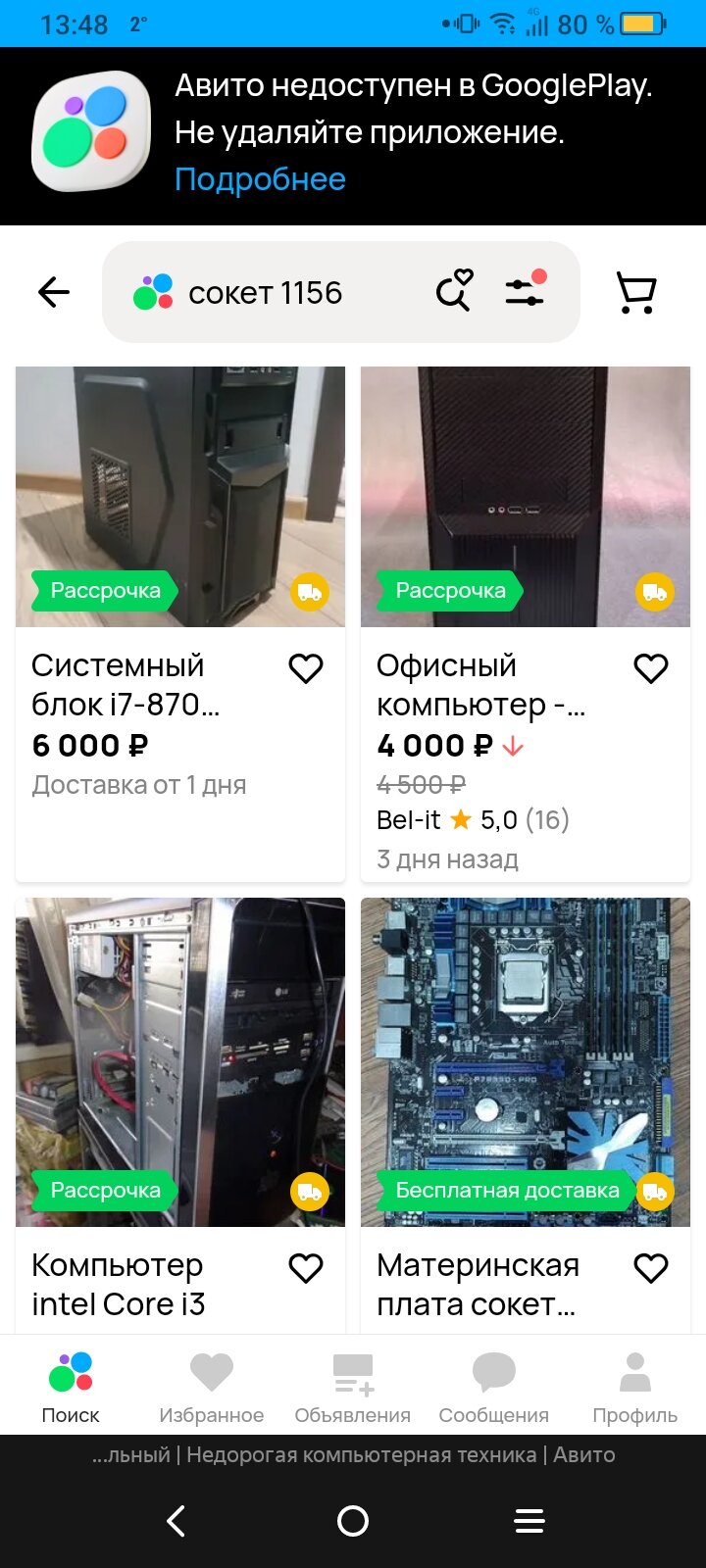The image size is (706, 1568).
Task: Follow the Подробнее link in the banner
Action: coord(260,179)
